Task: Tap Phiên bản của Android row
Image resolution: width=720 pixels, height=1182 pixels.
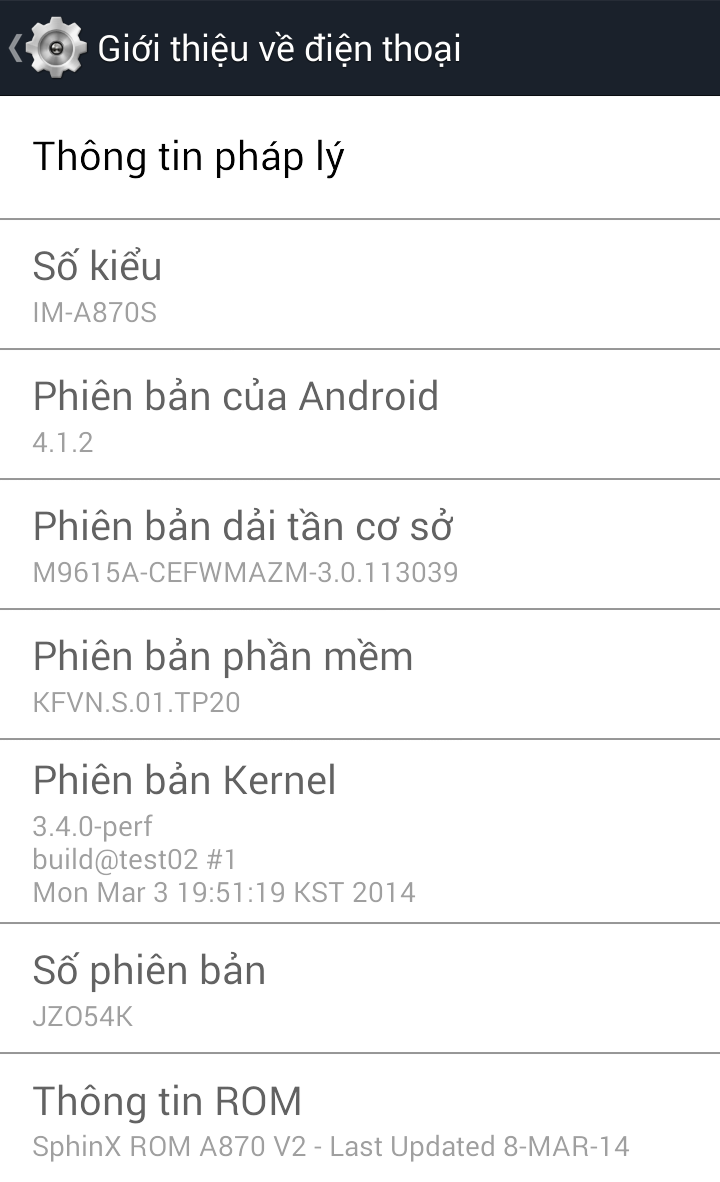Action: click(360, 415)
